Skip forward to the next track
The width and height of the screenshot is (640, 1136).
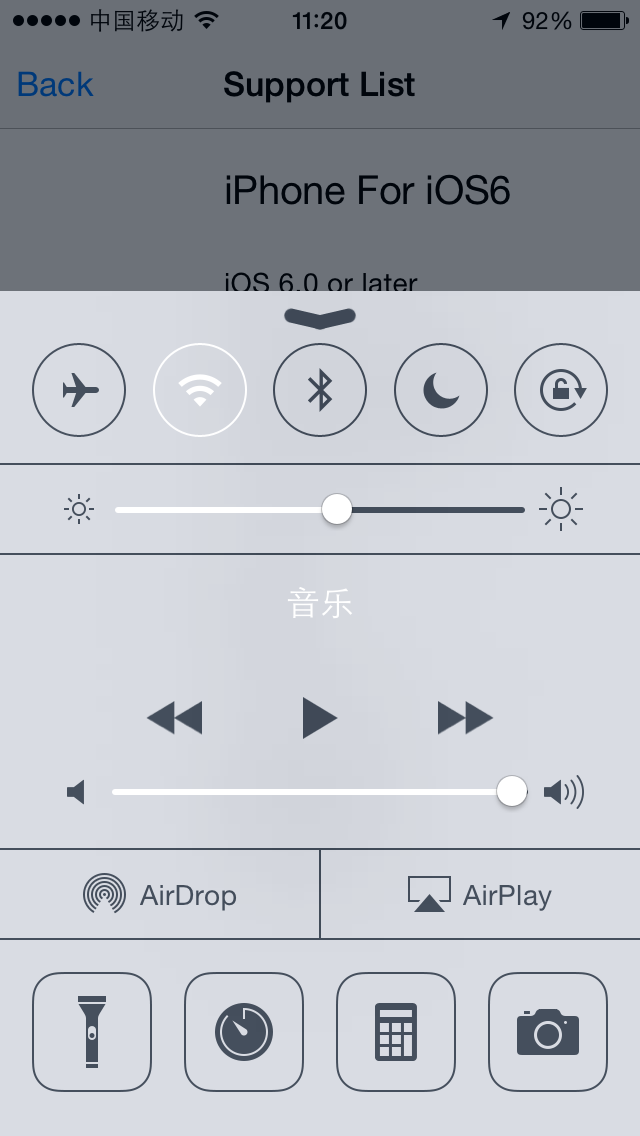(x=465, y=718)
